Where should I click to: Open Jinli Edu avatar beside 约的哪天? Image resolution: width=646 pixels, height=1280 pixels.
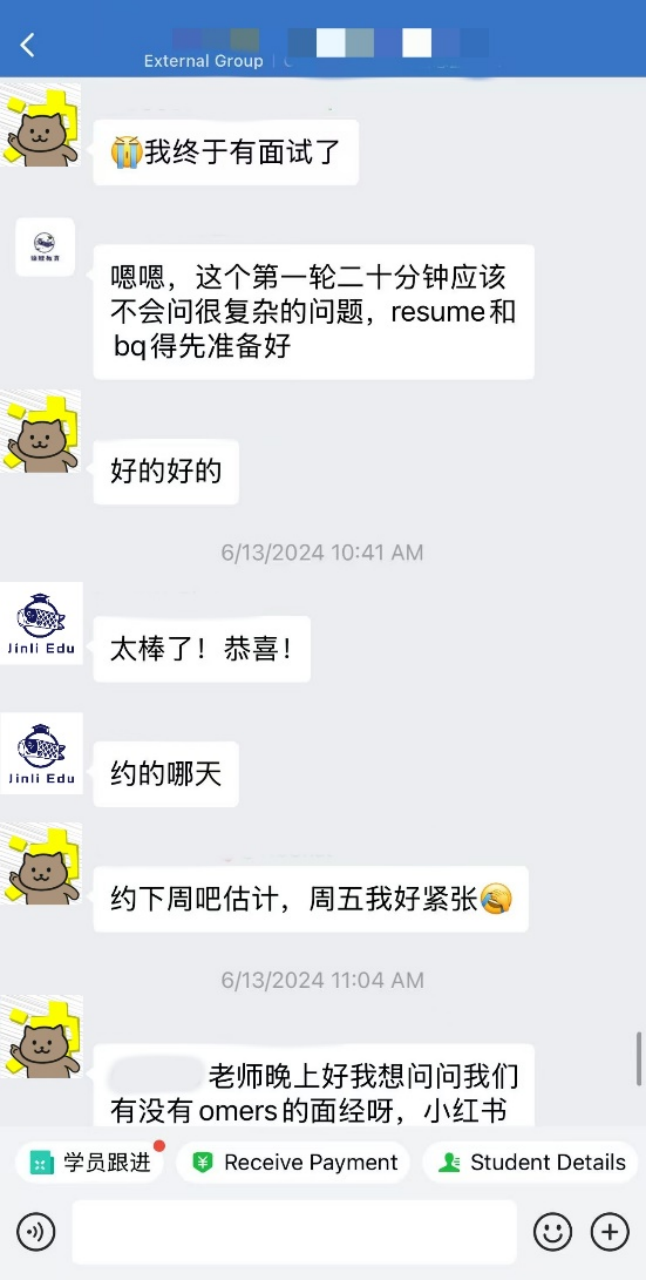pyautogui.click(x=41, y=753)
